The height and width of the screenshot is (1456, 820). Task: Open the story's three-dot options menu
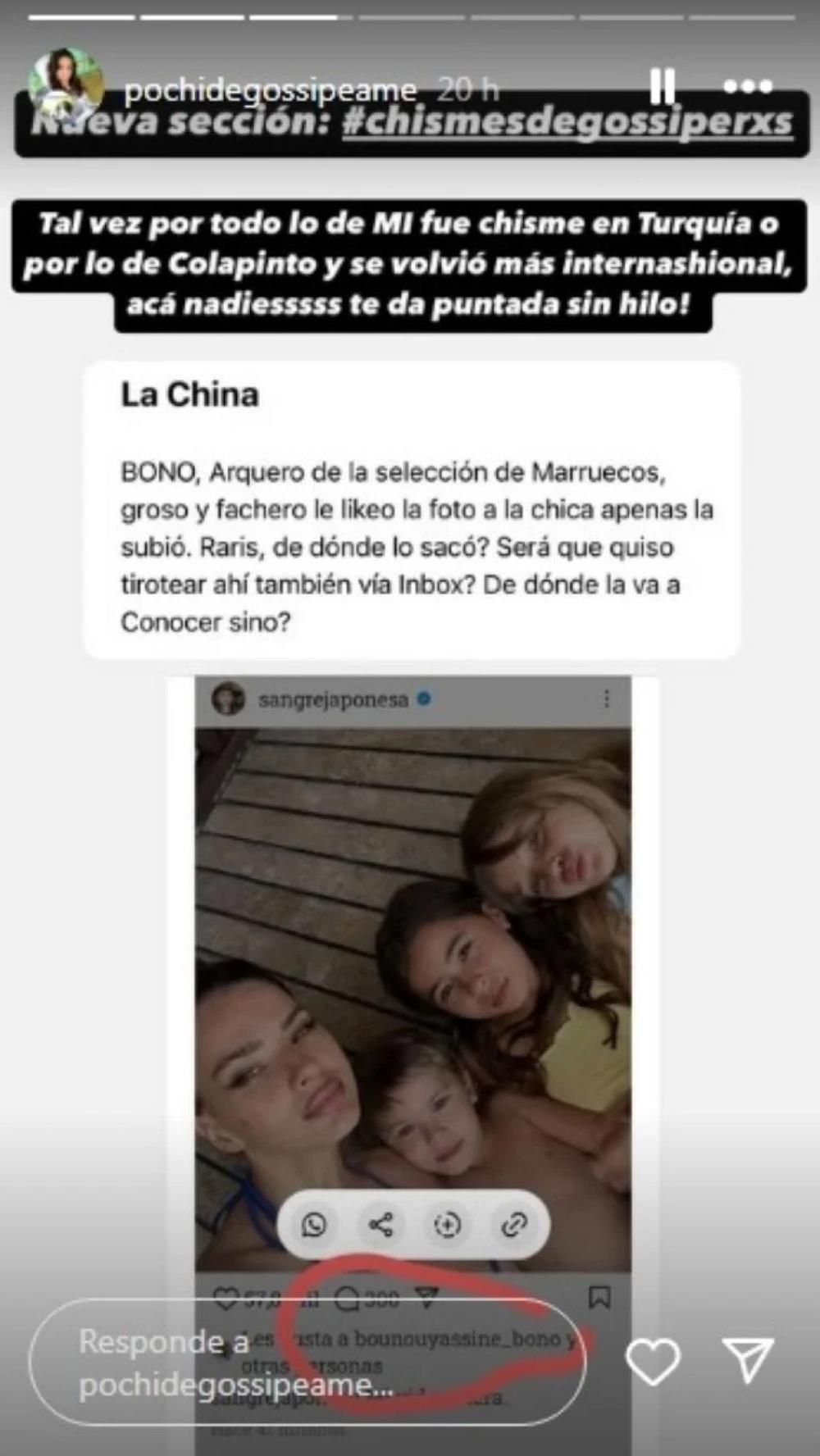pyautogui.click(x=748, y=85)
